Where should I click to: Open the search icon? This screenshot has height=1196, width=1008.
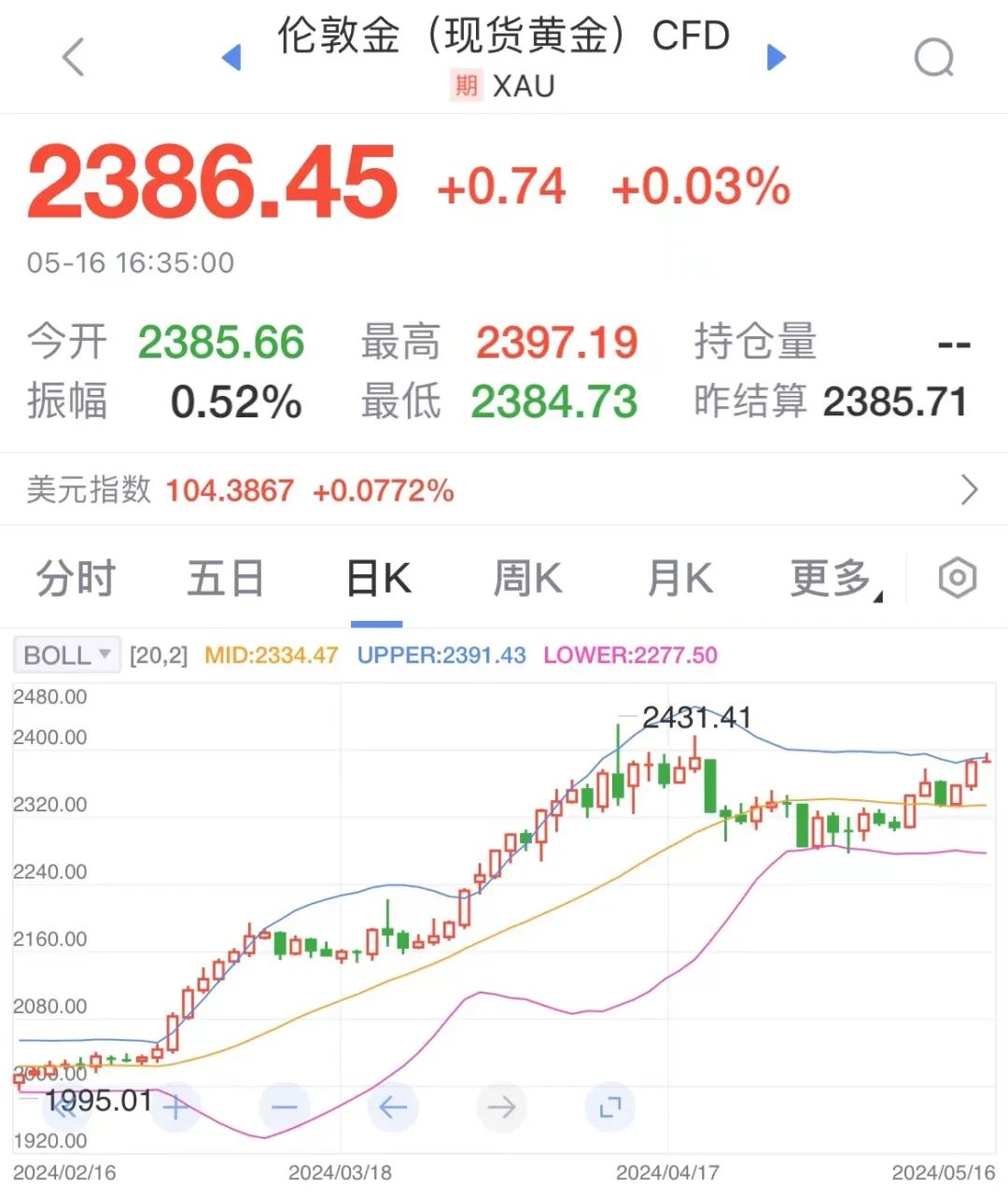pos(933,59)
